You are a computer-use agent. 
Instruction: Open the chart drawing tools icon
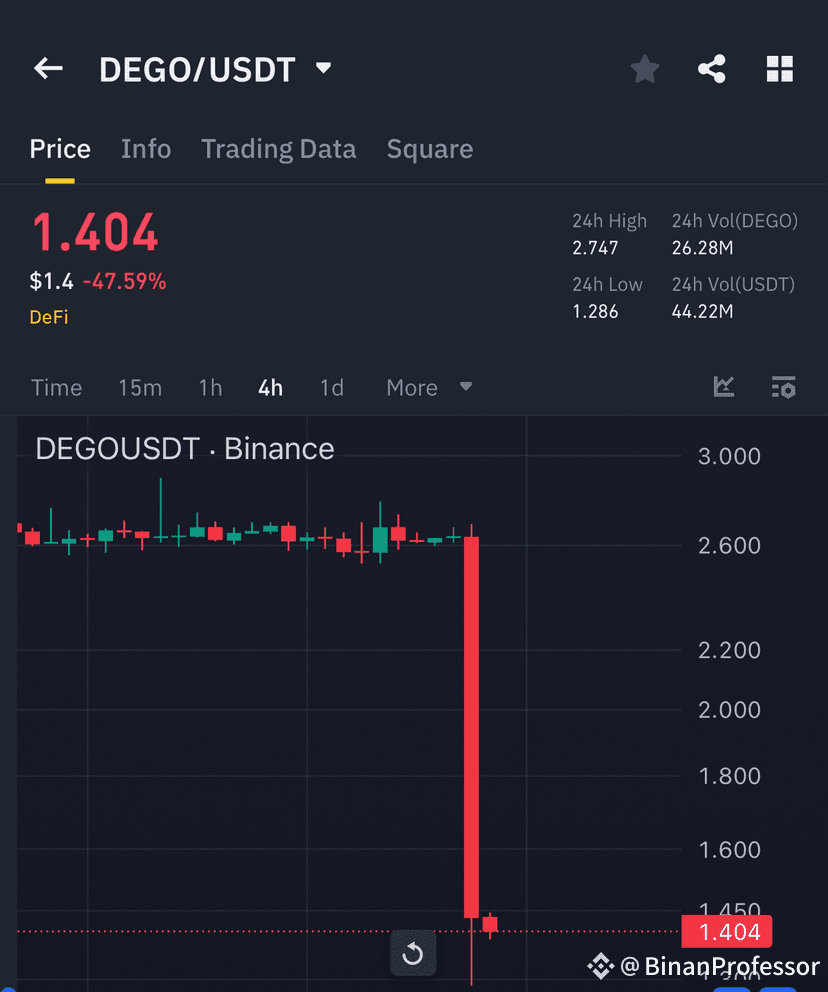tap(724, 387)
